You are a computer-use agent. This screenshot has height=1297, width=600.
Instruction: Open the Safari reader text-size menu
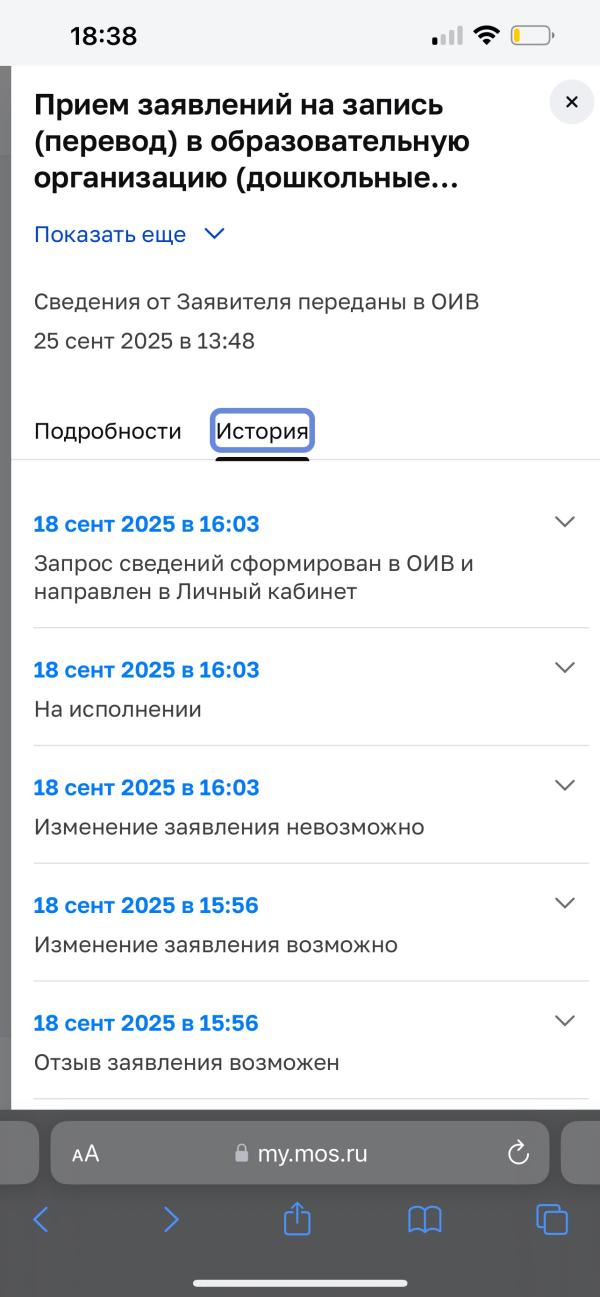[86, 1154]
